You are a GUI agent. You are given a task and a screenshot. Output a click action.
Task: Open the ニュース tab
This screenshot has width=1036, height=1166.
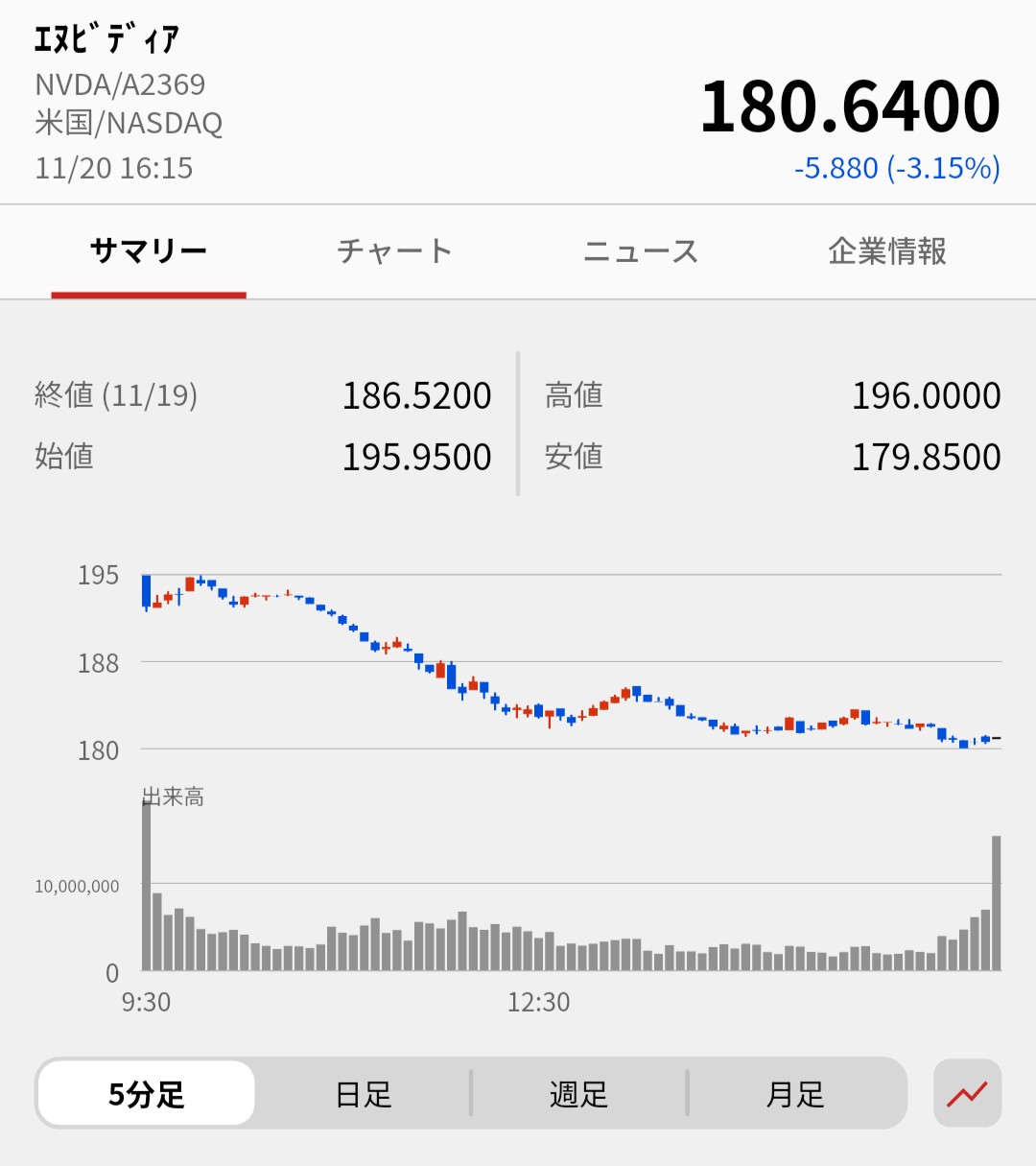click(641, 251)
